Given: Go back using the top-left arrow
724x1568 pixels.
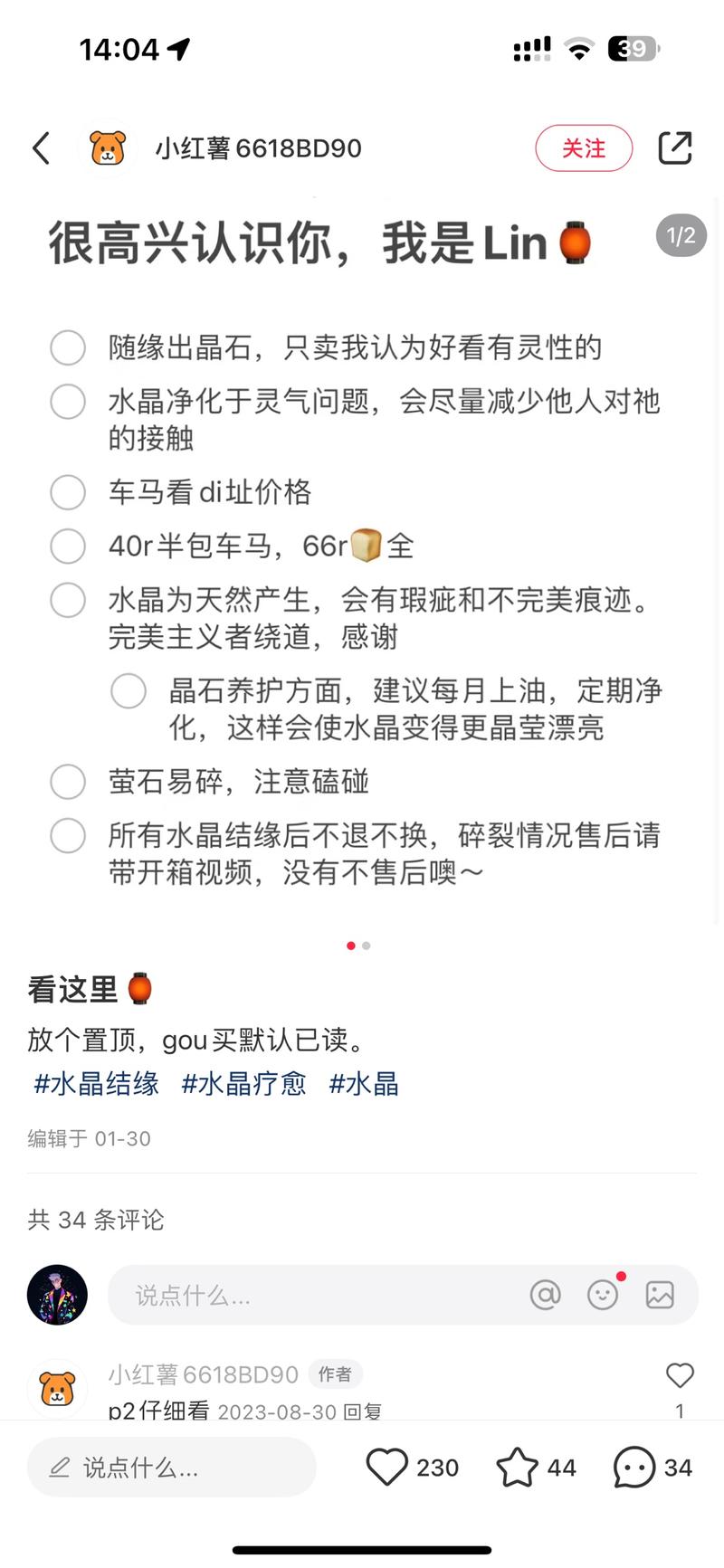Looking at the screenshot, I should pyautogui.click(x=41, y=148).
